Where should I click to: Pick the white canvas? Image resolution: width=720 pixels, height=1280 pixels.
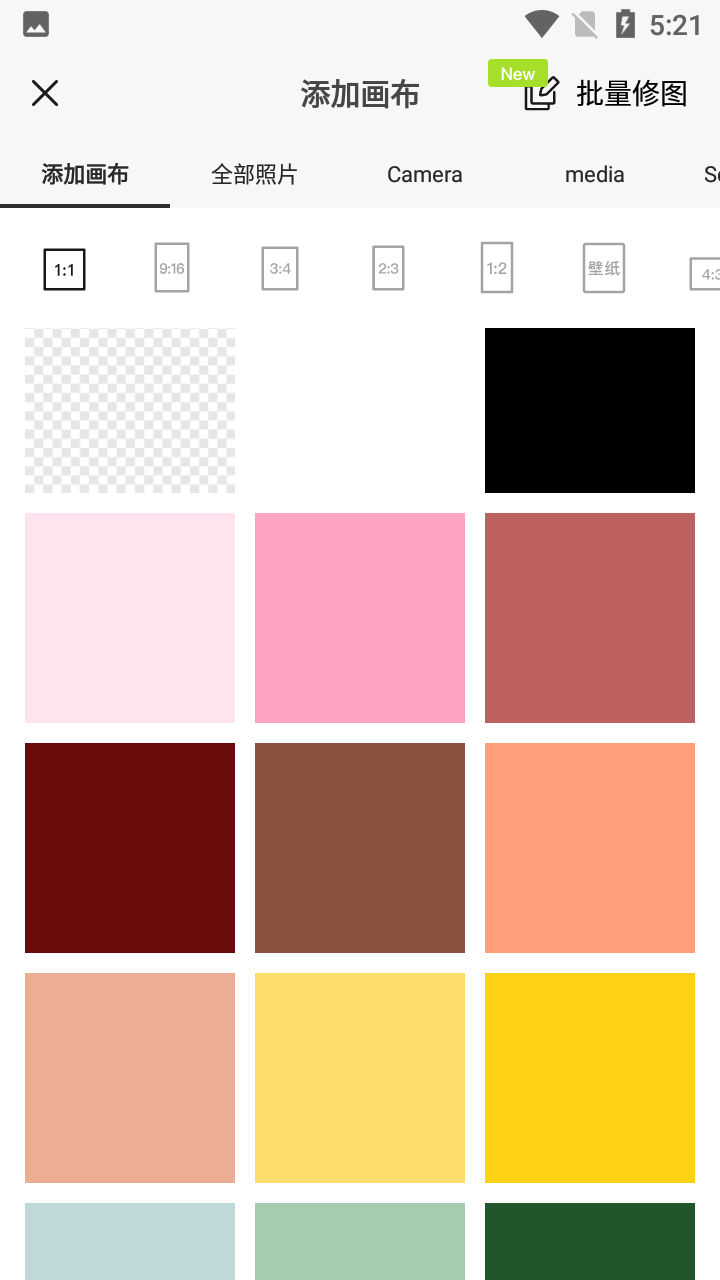coord(360,410)
